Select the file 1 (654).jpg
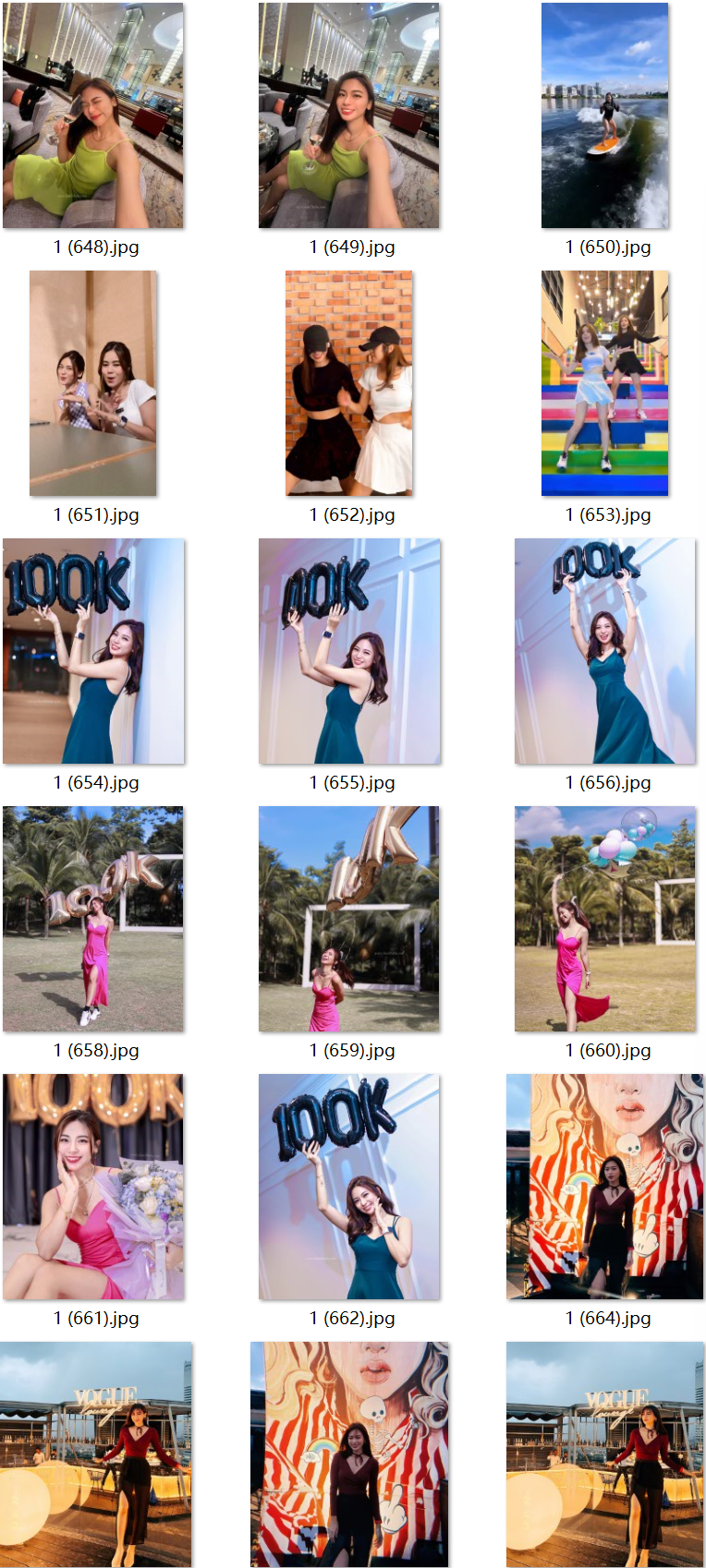 [x=93, y=651]
